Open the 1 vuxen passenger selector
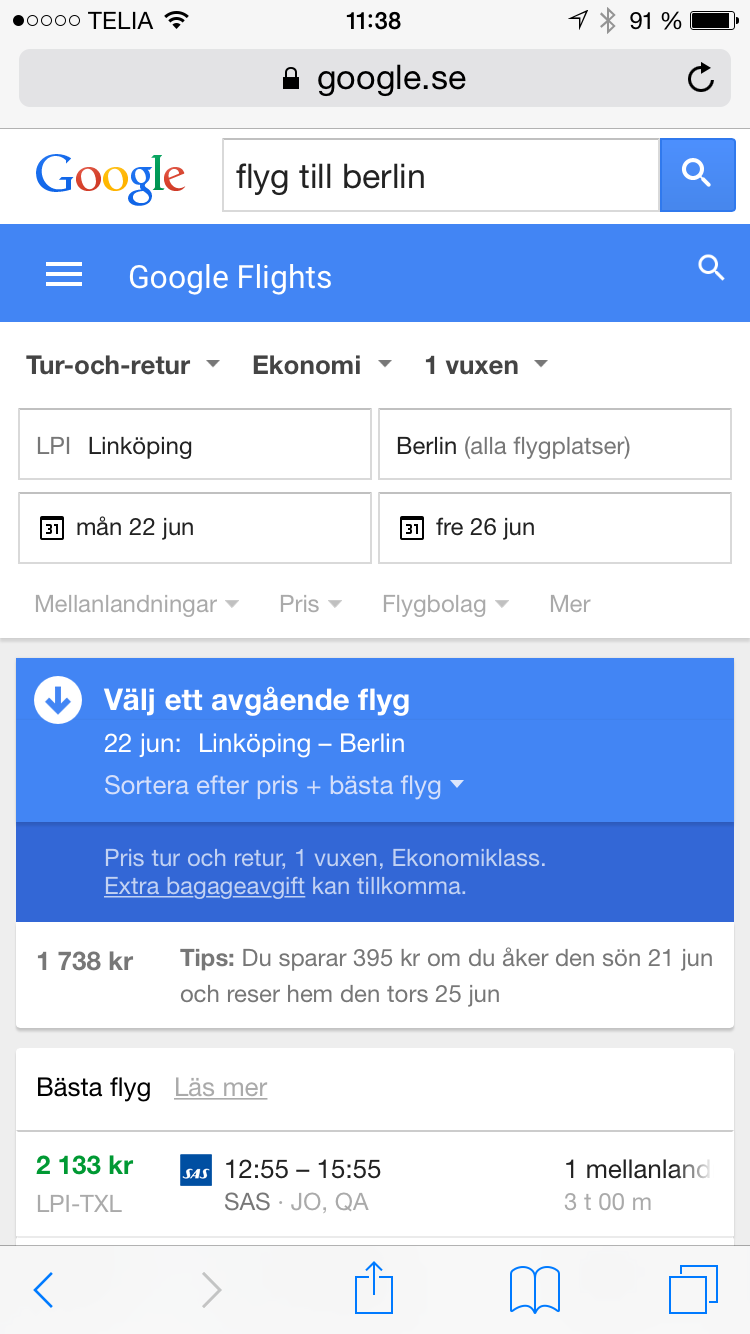This screenshot has height=1334, width=750. (x=486, y=365)
